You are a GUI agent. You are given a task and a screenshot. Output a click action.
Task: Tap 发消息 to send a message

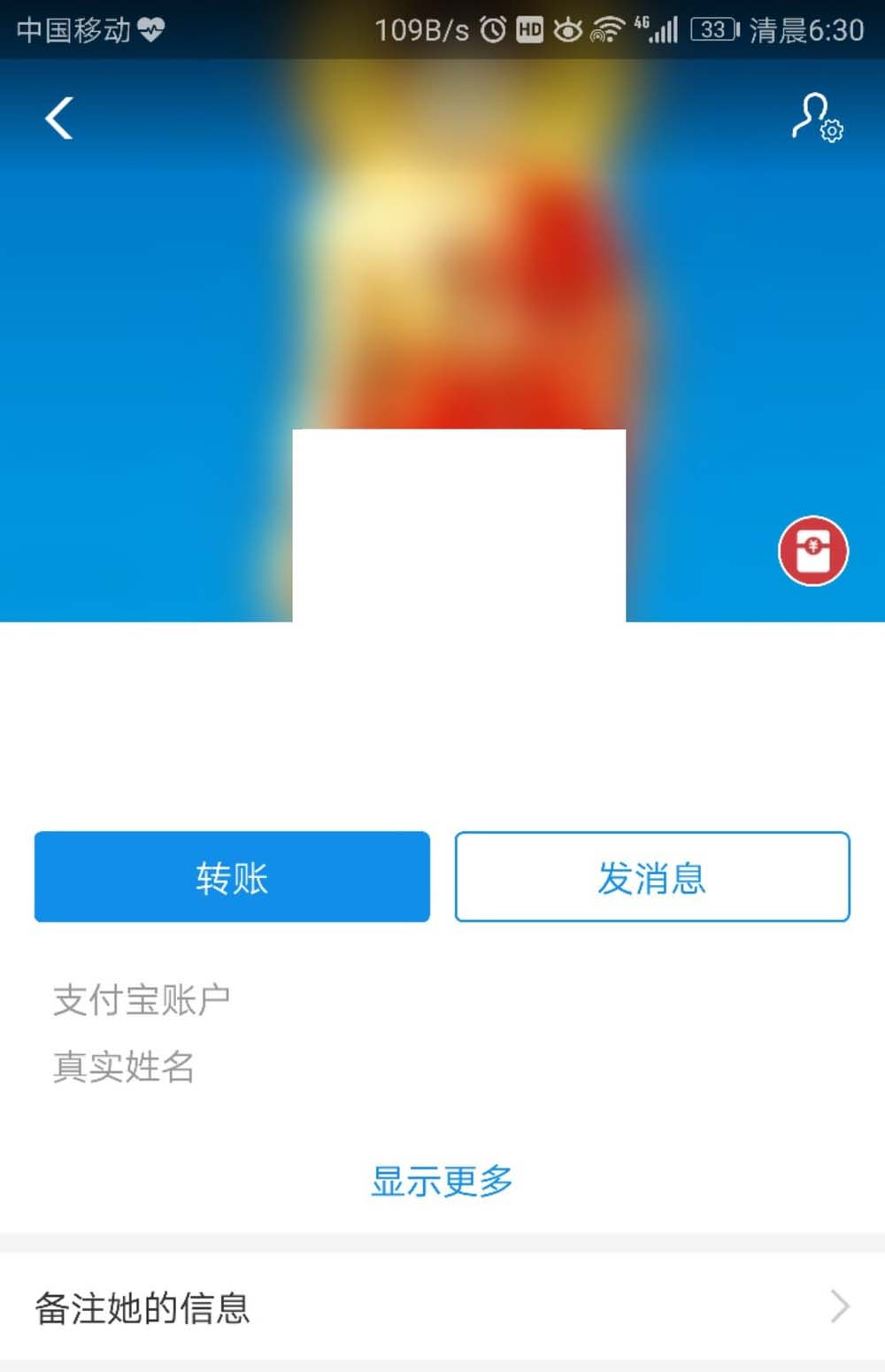click(652, 877)
